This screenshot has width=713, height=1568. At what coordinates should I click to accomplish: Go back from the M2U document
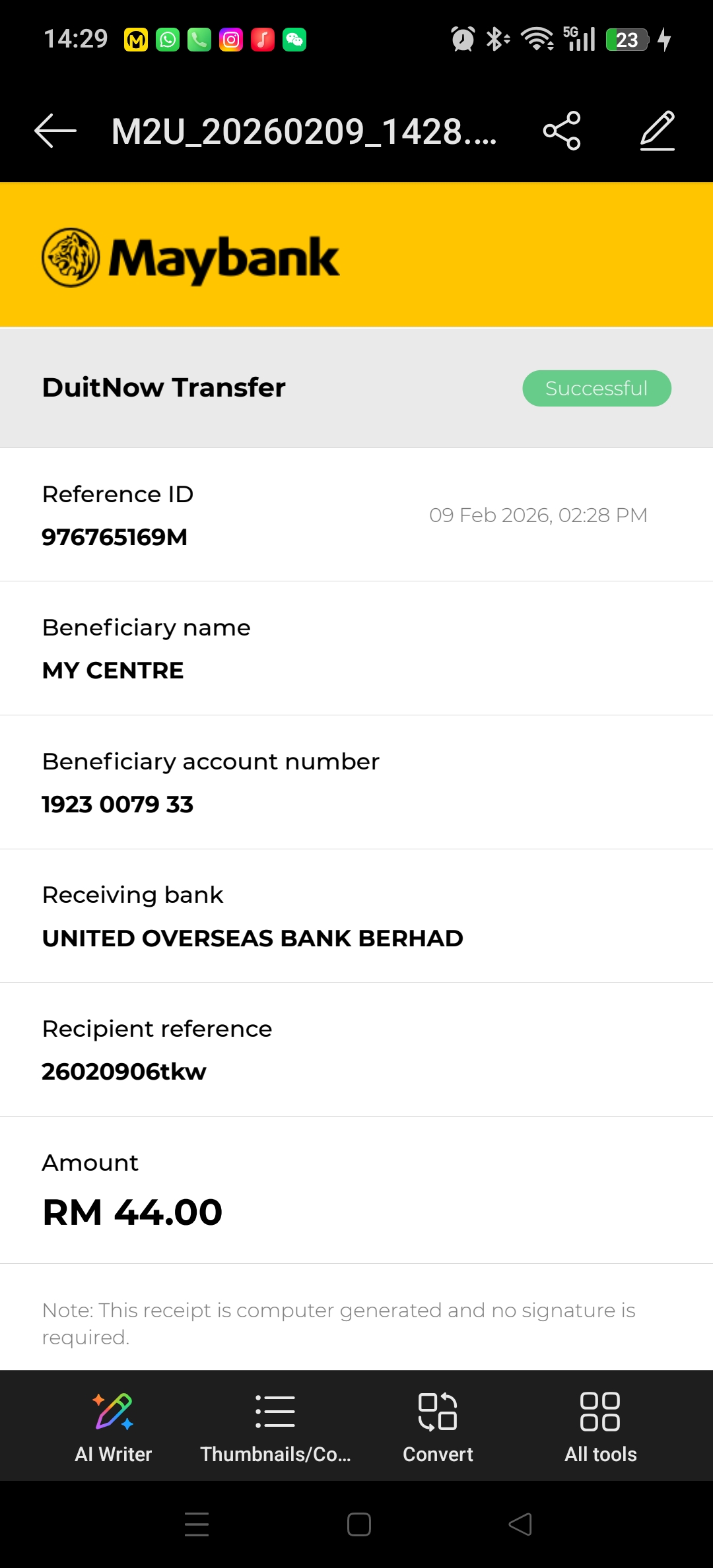pyautogui.click(x=55, y=131)
